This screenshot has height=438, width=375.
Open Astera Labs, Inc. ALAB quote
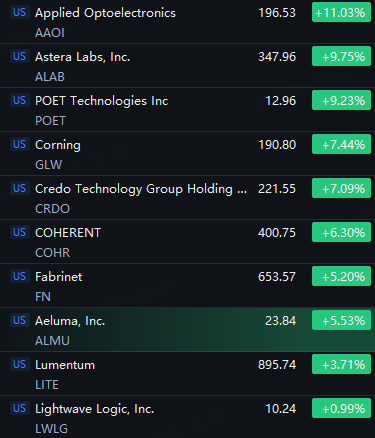[x=187, y=66]
